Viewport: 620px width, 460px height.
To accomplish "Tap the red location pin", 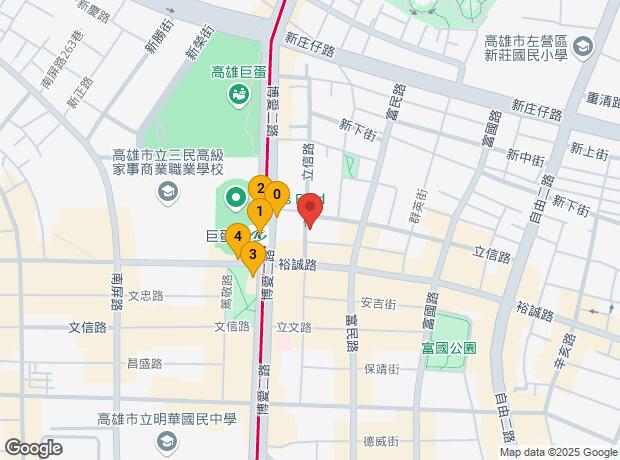I will coord(310,208).
